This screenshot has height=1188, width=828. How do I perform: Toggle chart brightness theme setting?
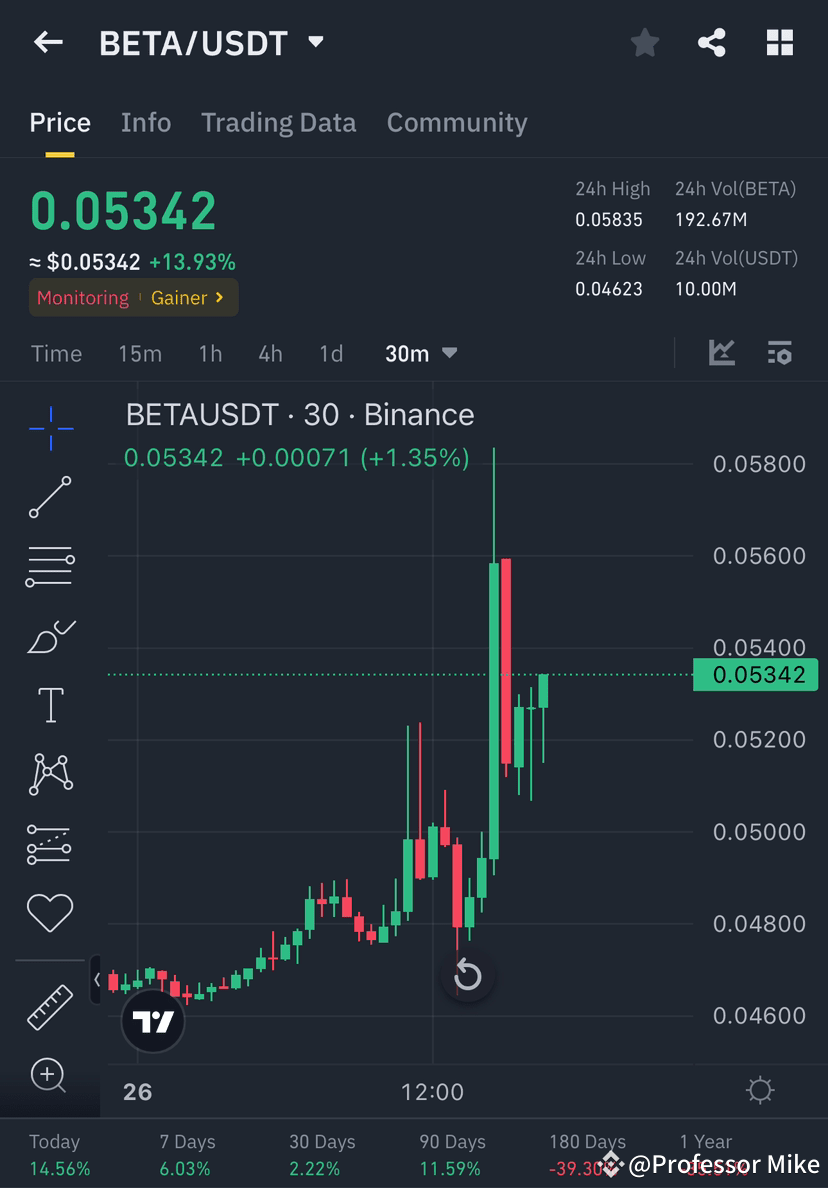[760, 1091]
